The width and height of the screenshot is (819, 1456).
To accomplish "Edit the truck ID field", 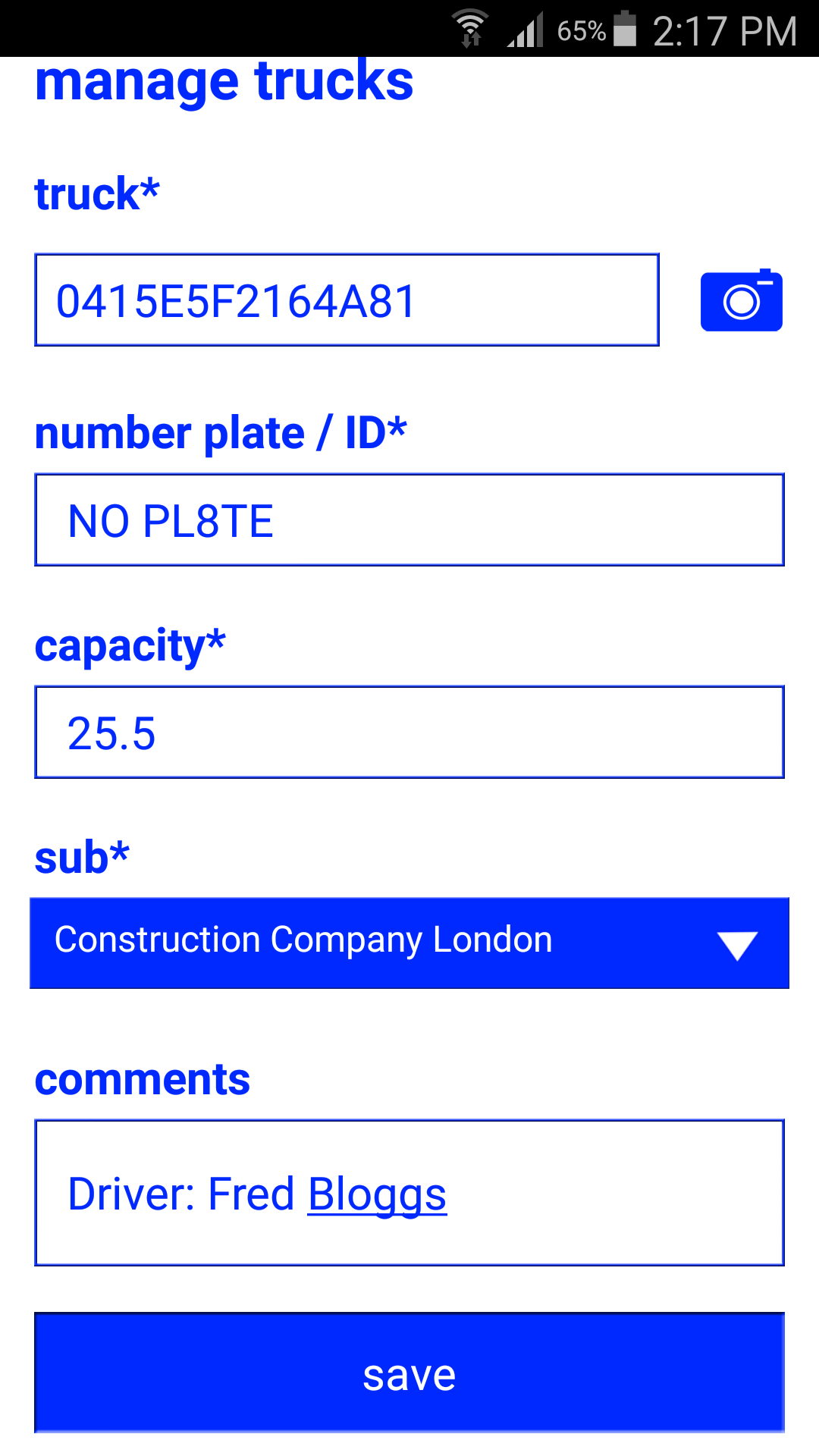I will tap(347, 300).
